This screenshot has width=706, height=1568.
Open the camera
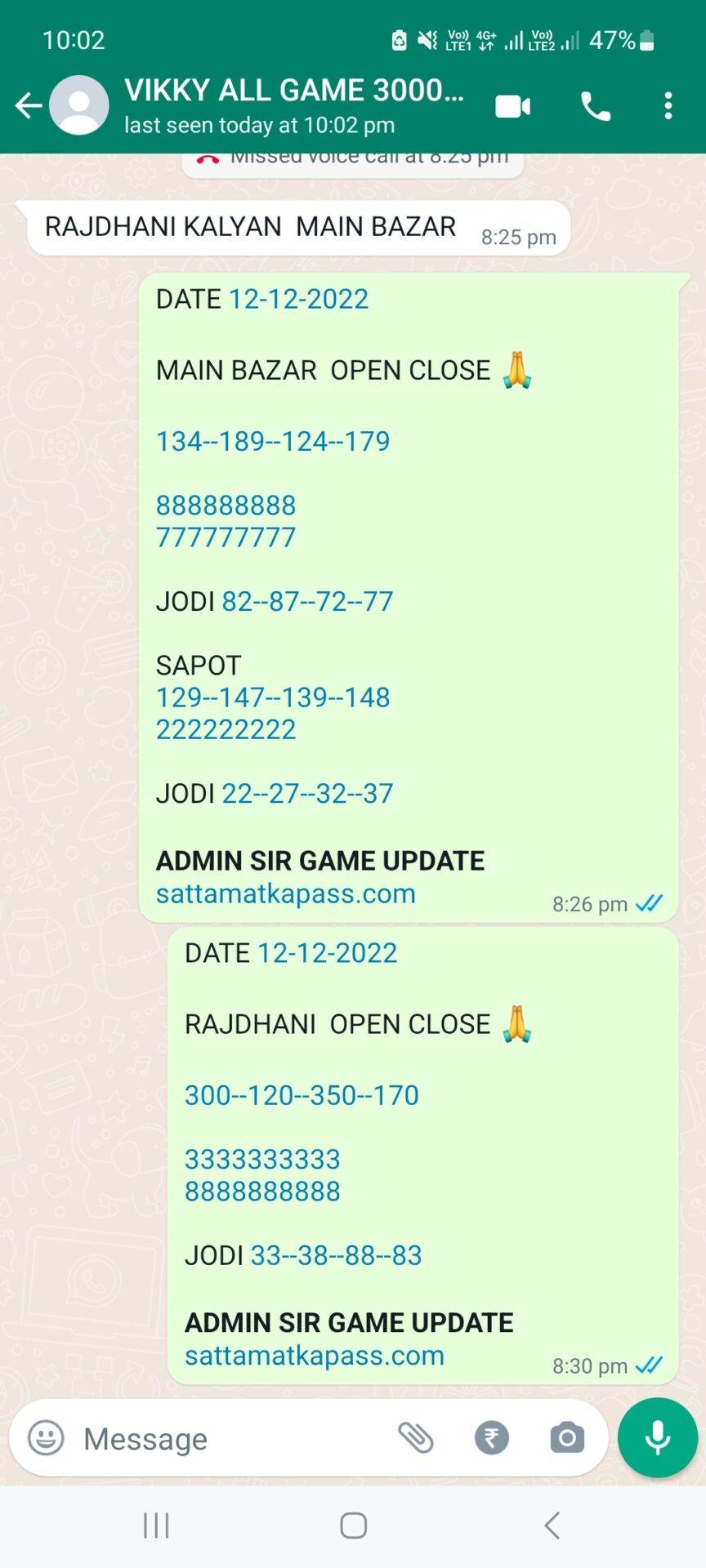pyautogui.click(x=567, y=1437)
